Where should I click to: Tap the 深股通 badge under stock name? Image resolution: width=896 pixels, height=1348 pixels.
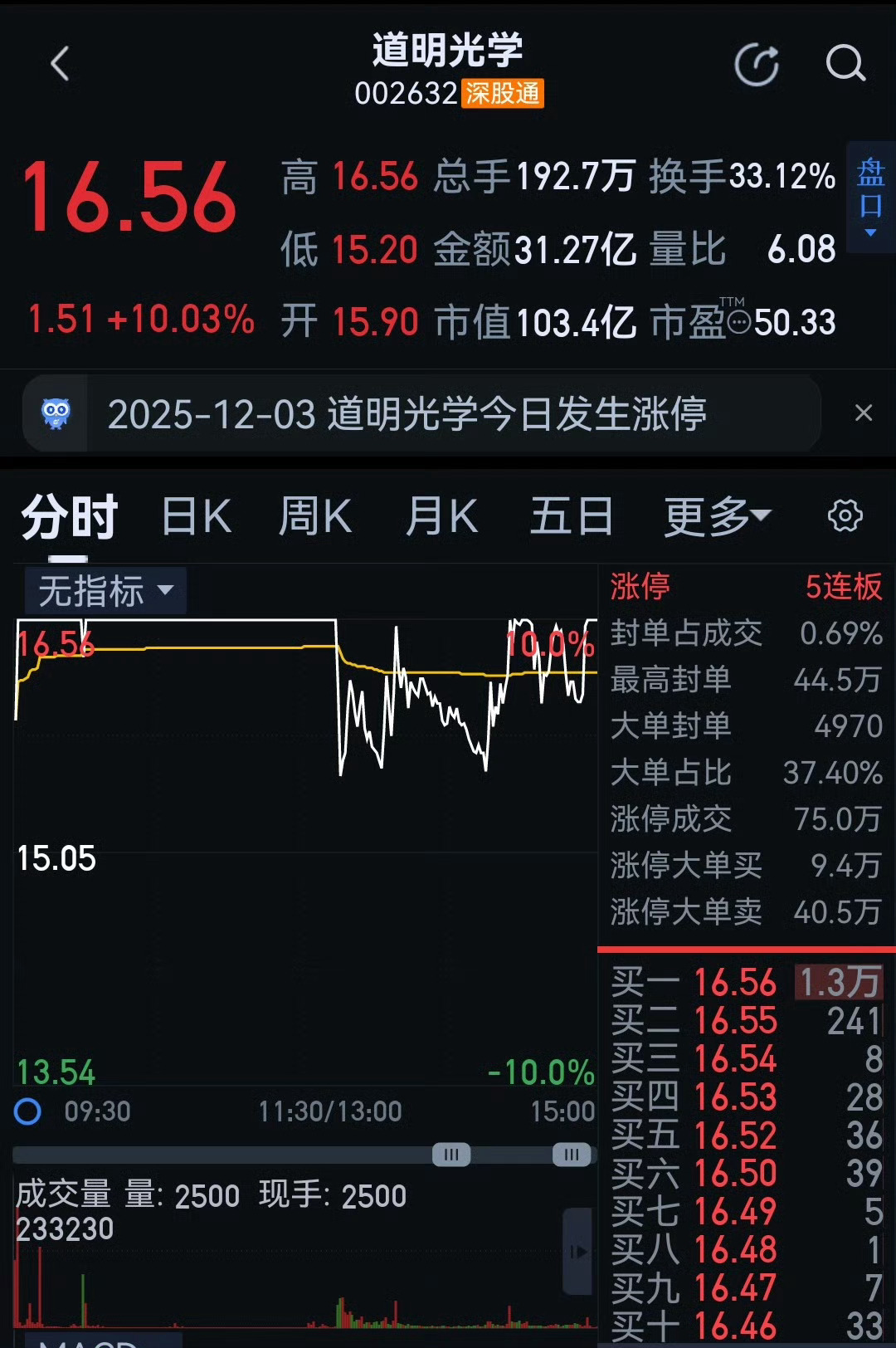coord(501,94)
